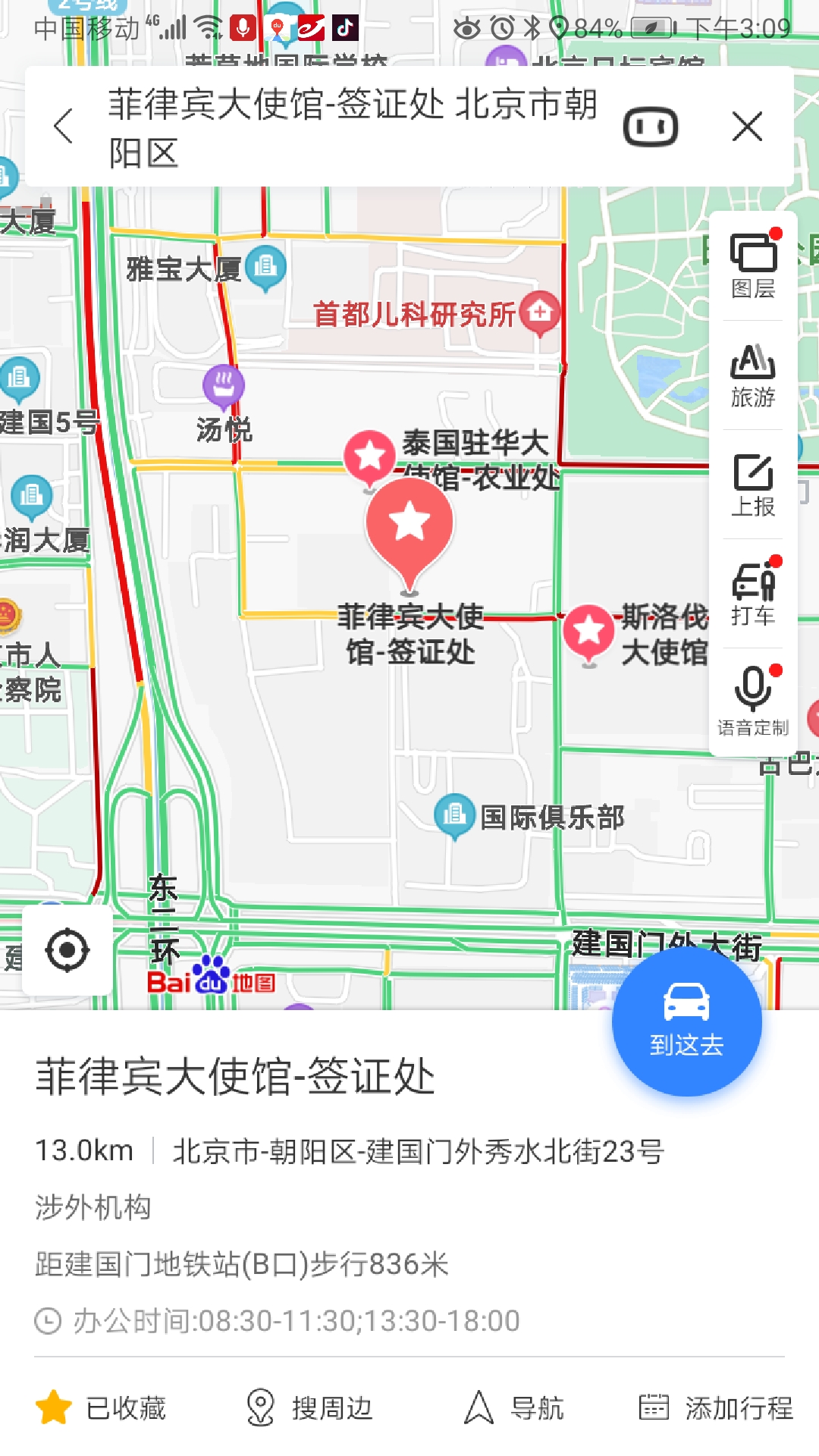Add this place to itinerary via 添加行程

tap(716, 1408)
